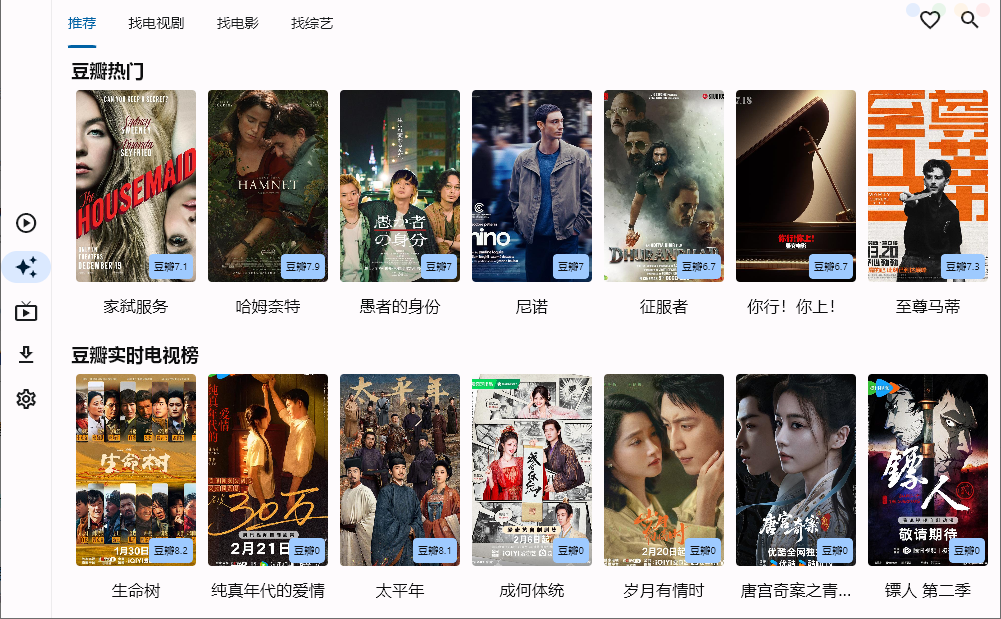Open the live TV icon in the sidebar
The width and height of the screenshot is (1001, 619).
click(x=26, y=312)
